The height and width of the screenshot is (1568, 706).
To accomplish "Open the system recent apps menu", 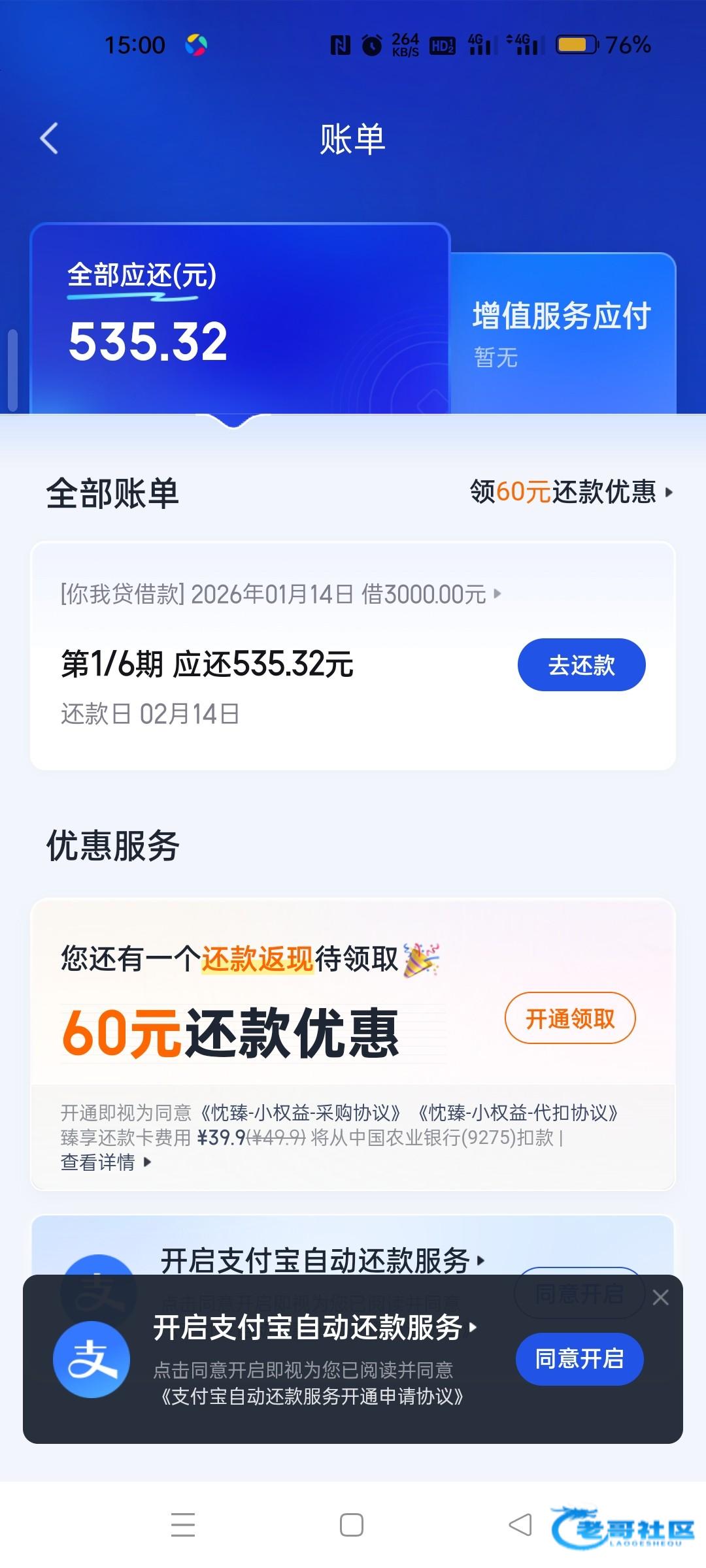I will pyautogui.click(x=183, y=1526).
